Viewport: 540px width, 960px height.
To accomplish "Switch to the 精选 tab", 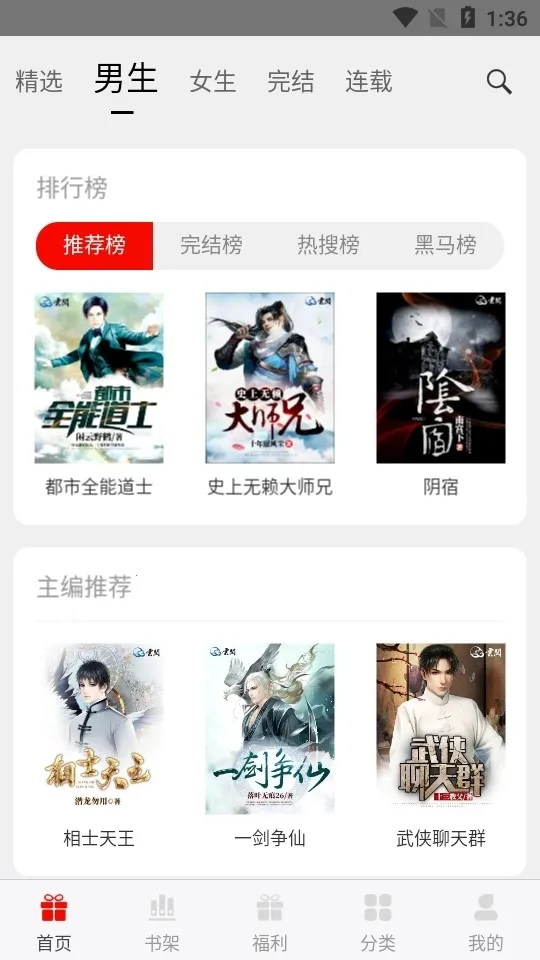I will coord(39,81).
